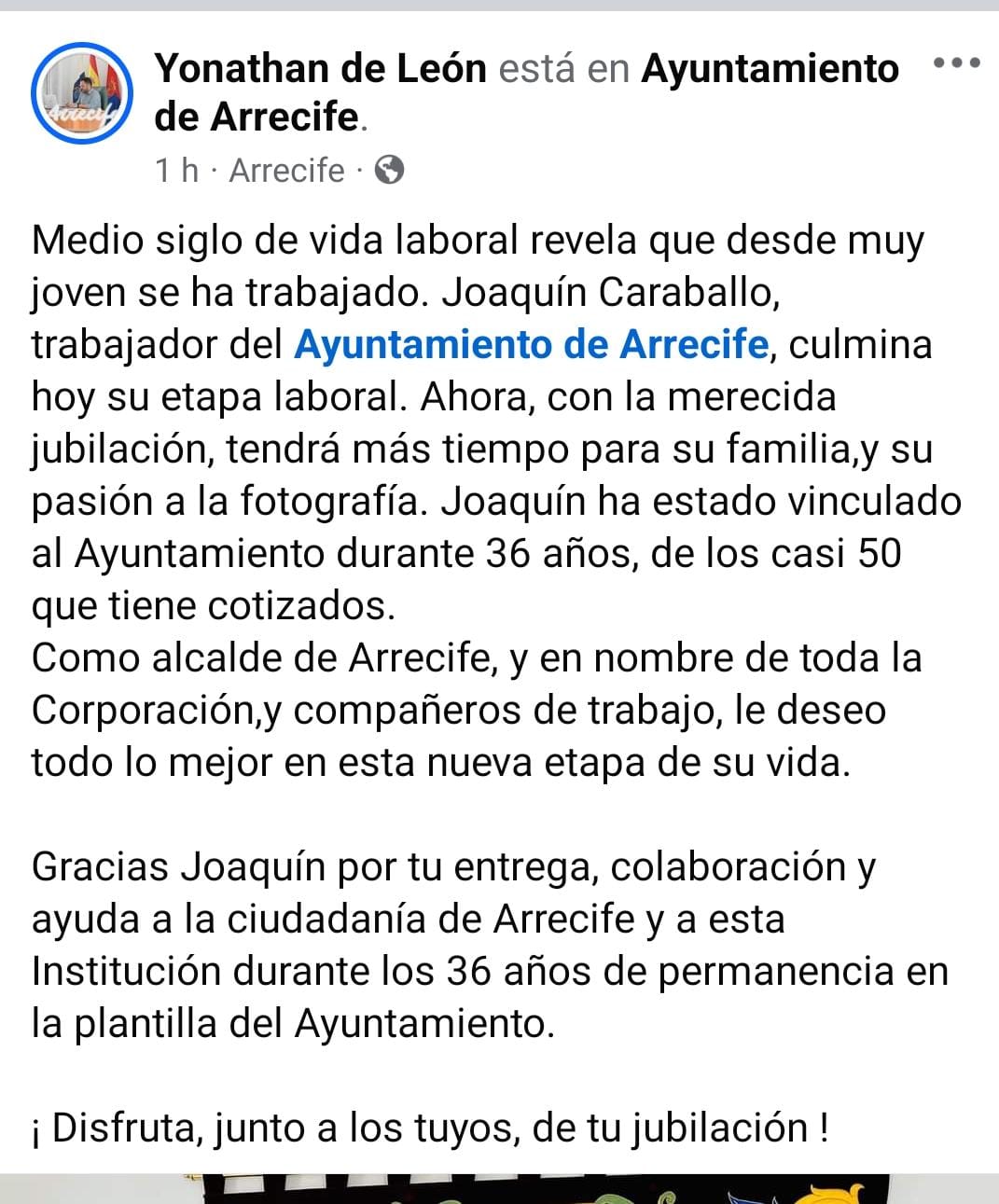999x1204 pixels.
Task: Open the tagged Ayuntamiento de Arrecife location in header
Action: click(x=770, y=68)
